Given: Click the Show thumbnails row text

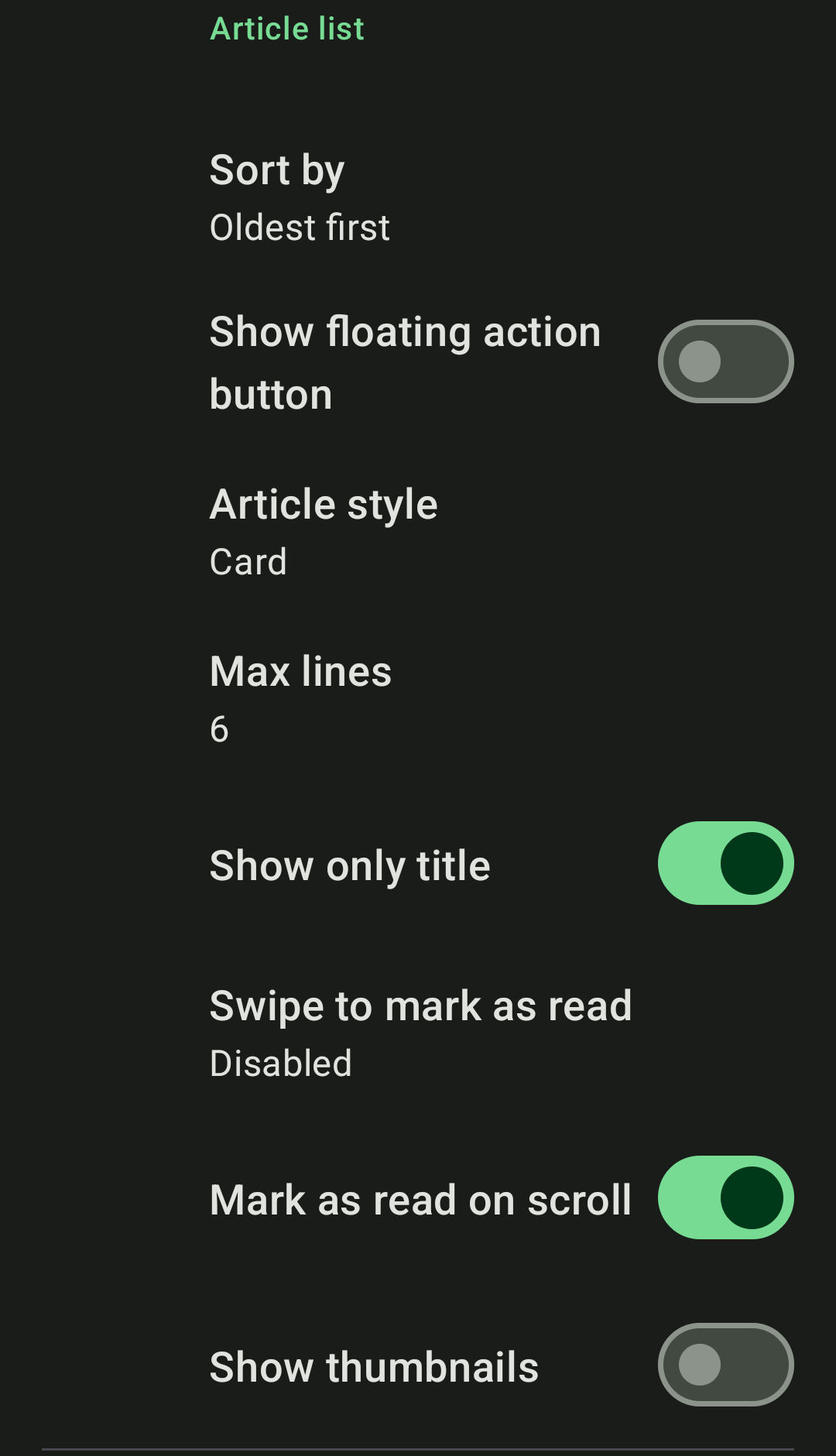Looking at the screenshot, I should click(374, 1365).
